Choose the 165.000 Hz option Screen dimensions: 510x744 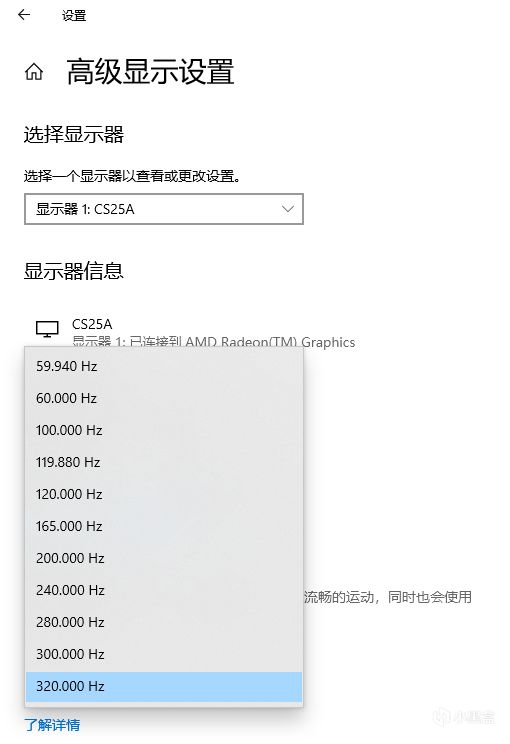click(164, 526)
